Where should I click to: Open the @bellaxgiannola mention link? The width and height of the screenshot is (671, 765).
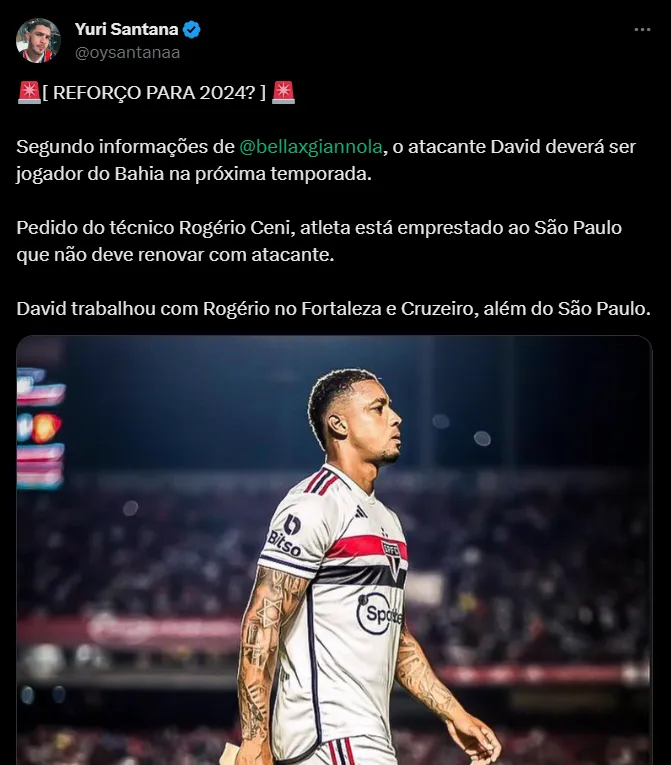pos(311,146)
